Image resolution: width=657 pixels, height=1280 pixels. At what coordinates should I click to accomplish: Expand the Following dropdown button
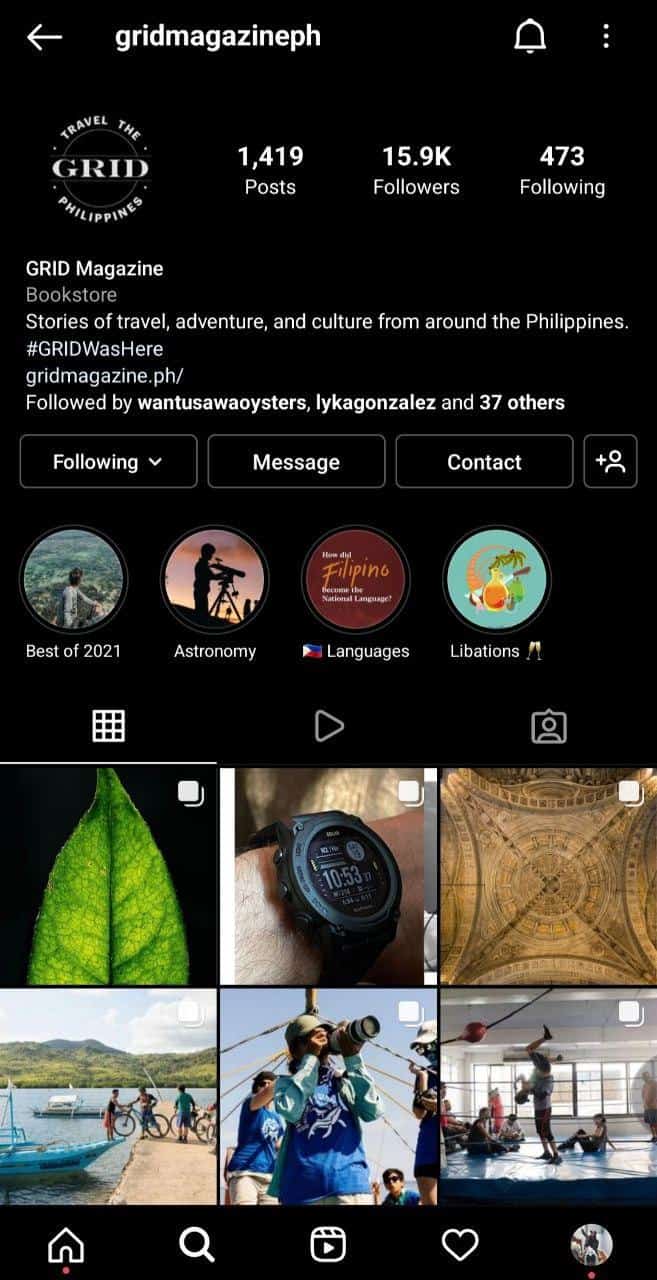coord(108,461)
